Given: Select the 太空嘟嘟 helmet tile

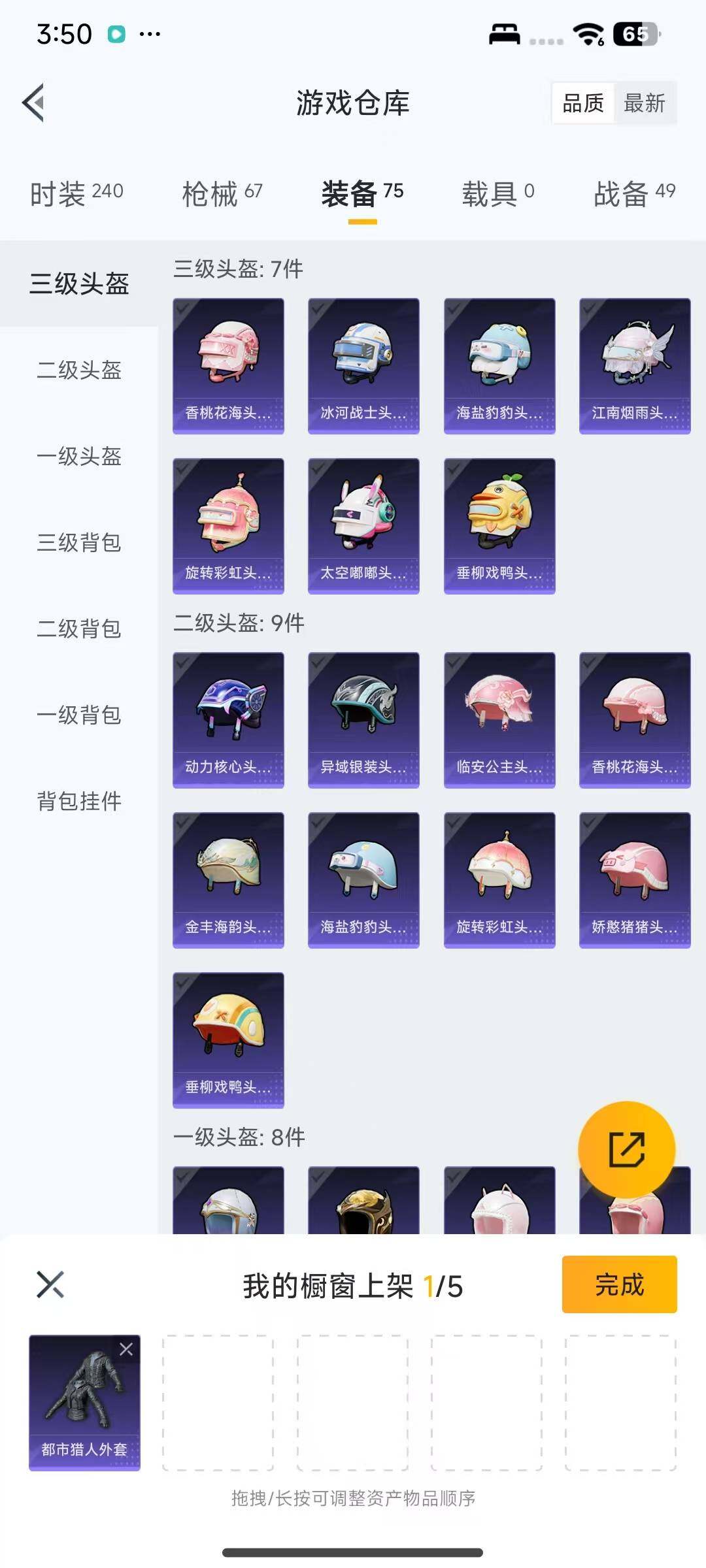Looking at the screenshot, I should (363, 526).
